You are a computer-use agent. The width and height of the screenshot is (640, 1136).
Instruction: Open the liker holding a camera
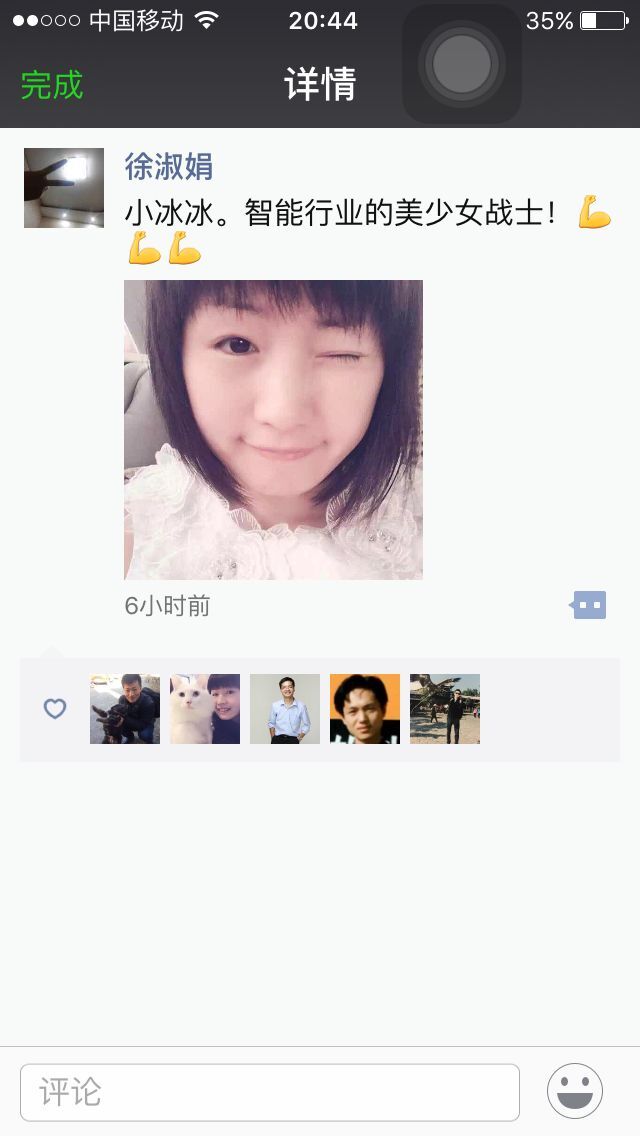pos(125,709)
